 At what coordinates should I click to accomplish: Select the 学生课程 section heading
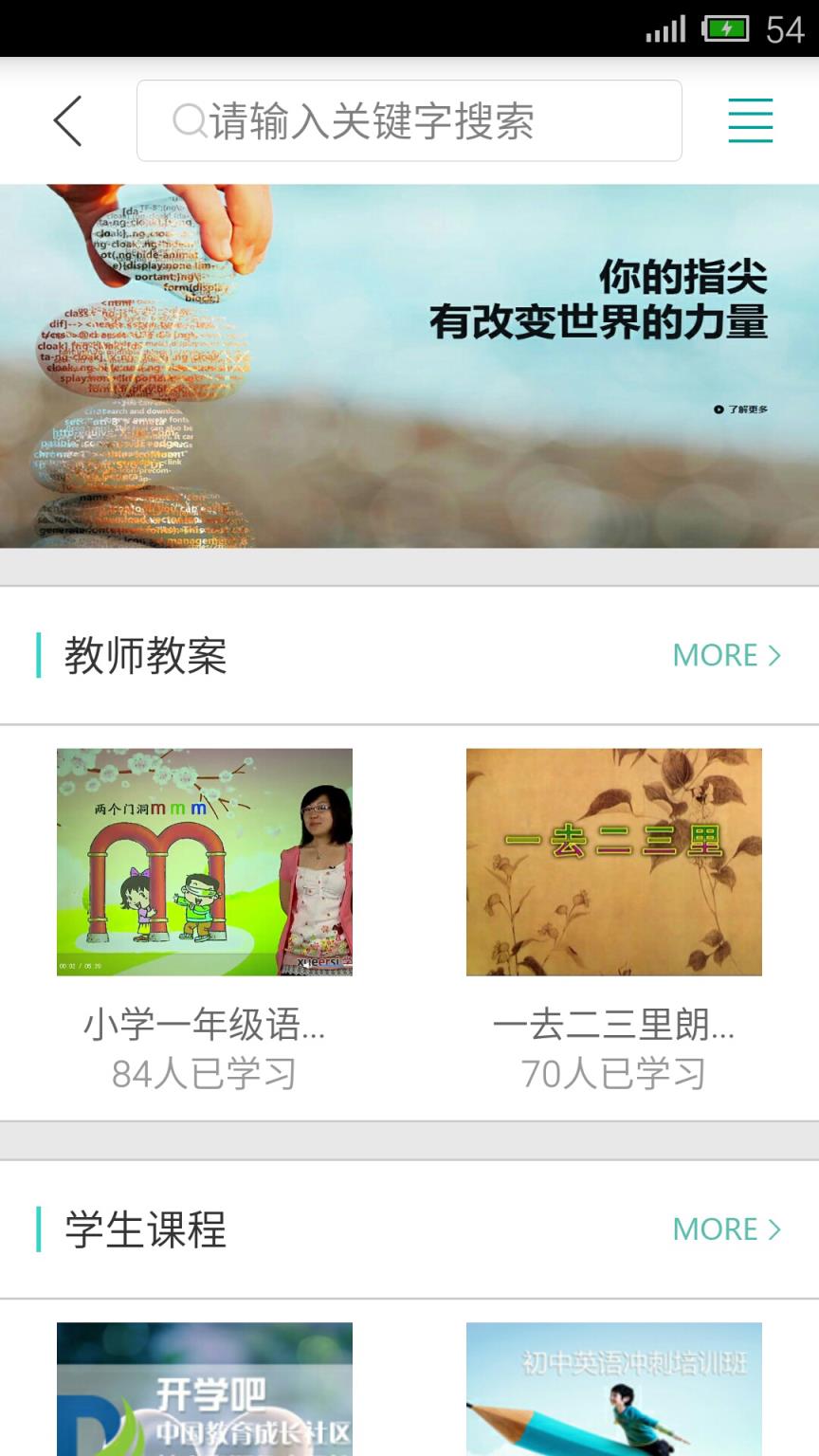click(x=142, y=1229)
